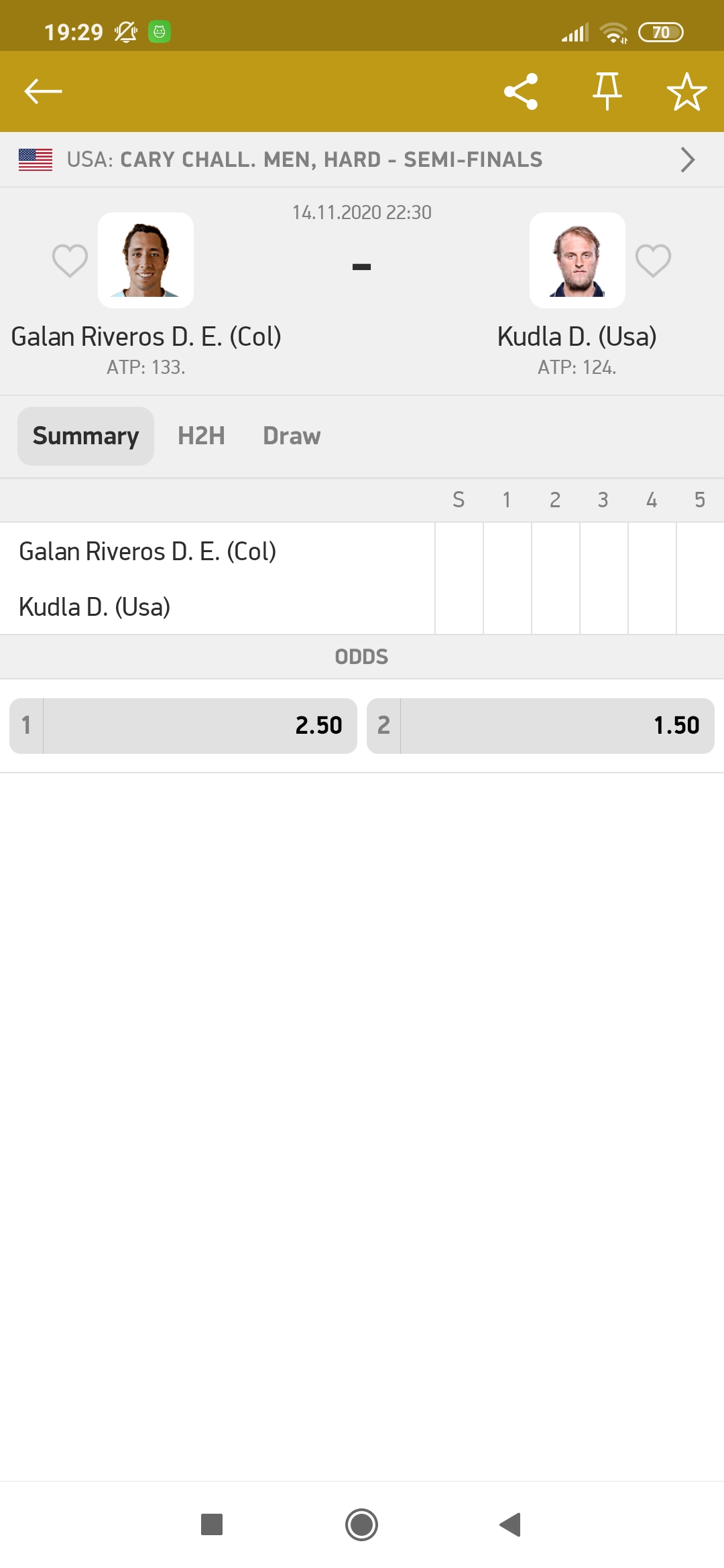
Task: Favorite Kudla D. with heart icon
Action: pos(653,261)
